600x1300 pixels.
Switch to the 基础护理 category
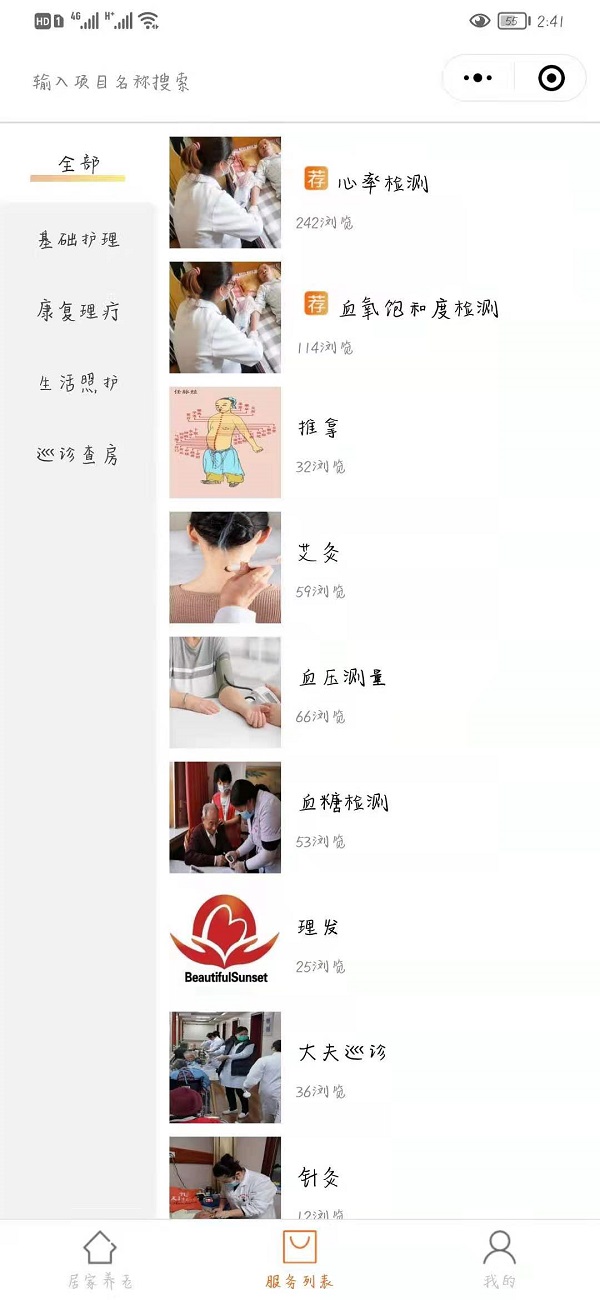78,240
